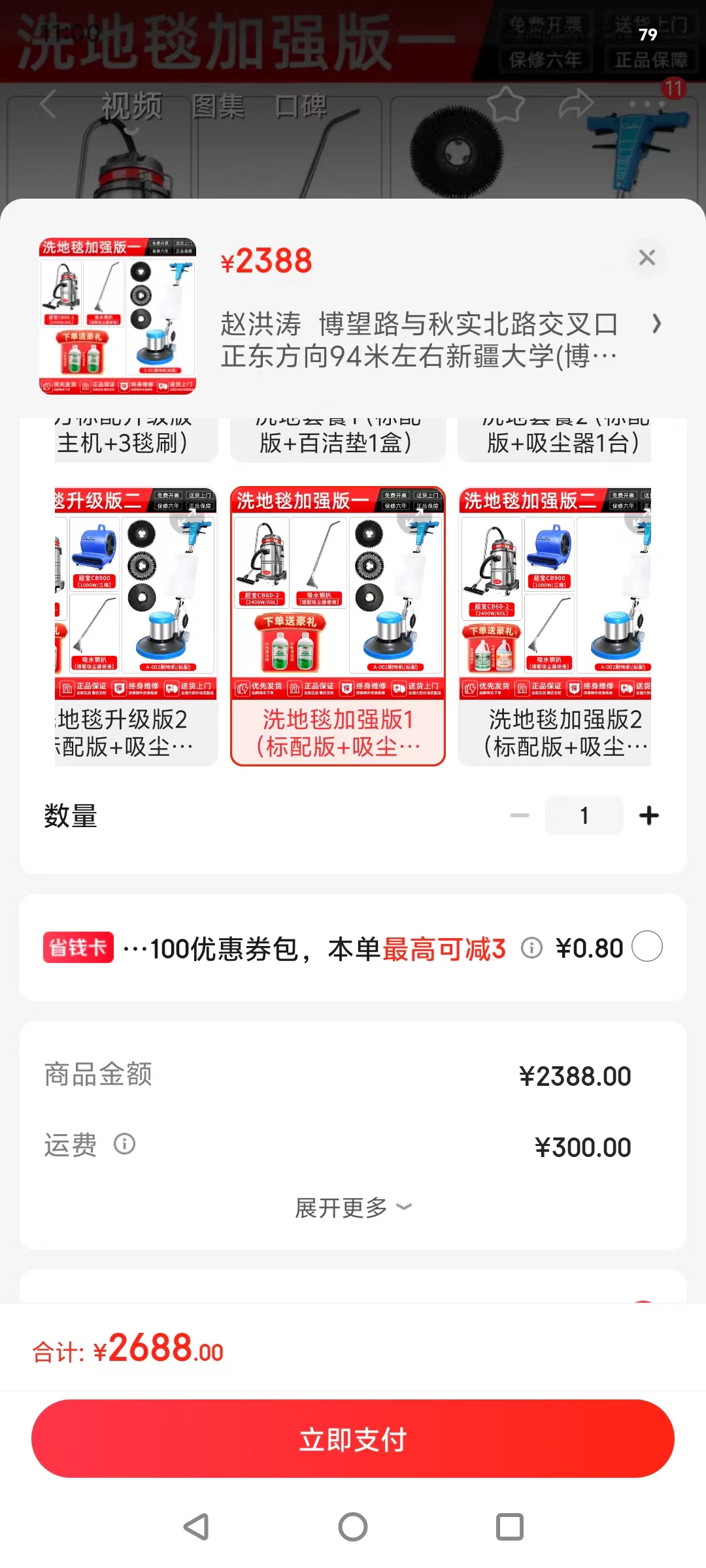This screenshot has width=706, height=1568.
Task: Tap 立即支付 to pay now
Action: 353,1439
